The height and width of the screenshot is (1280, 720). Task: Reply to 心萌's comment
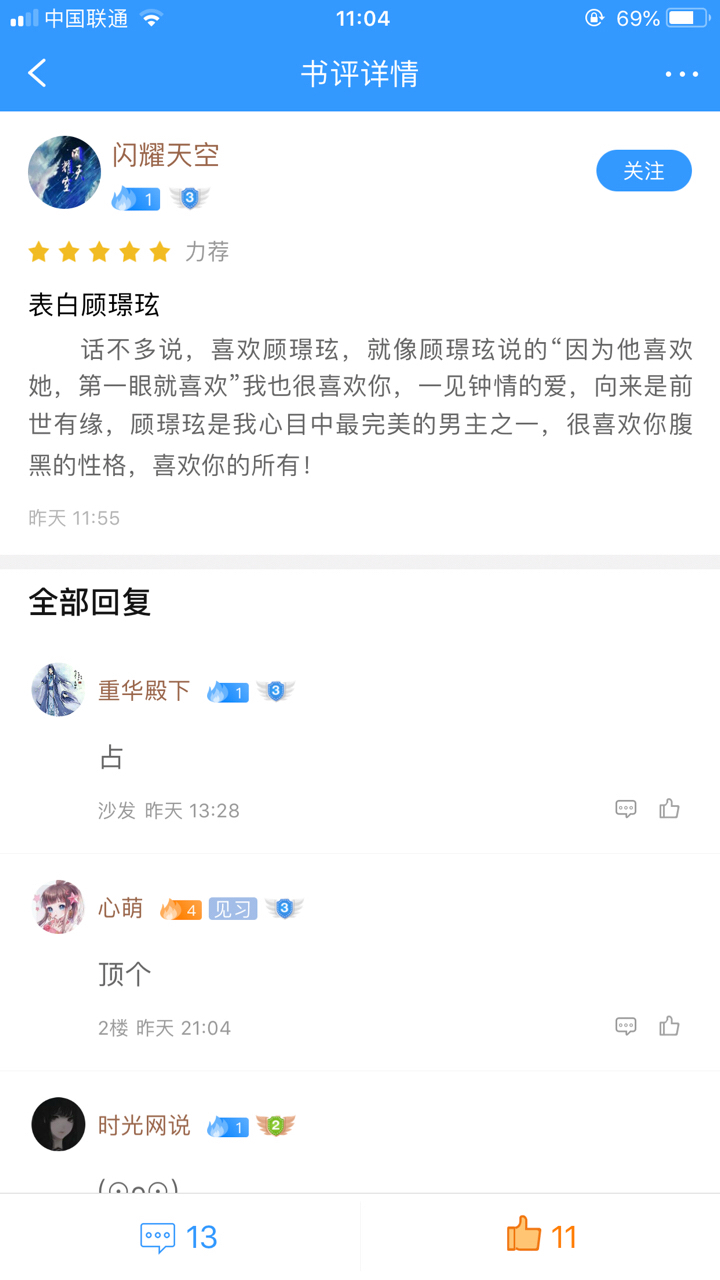coord(626,1026)
